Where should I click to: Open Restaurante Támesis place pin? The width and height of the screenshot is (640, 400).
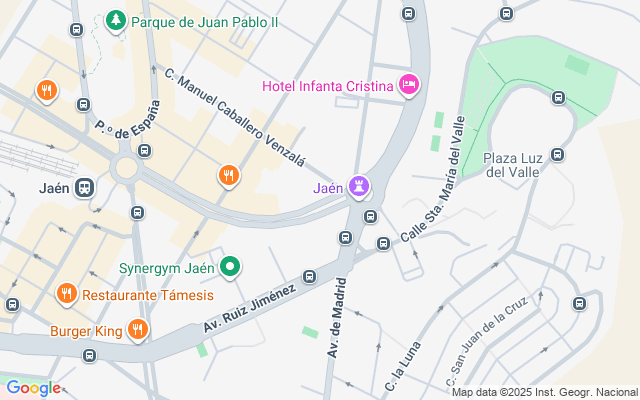[x=67, y=294]
